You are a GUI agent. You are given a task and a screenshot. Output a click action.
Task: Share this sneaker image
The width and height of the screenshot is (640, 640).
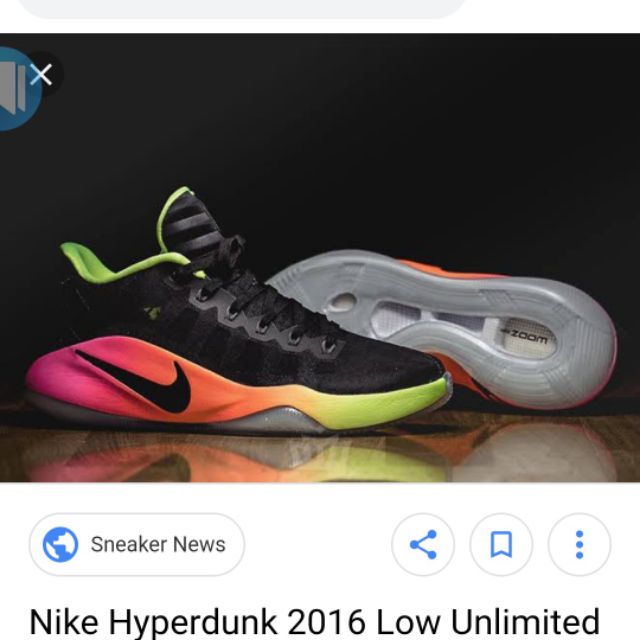coord(424,544)
